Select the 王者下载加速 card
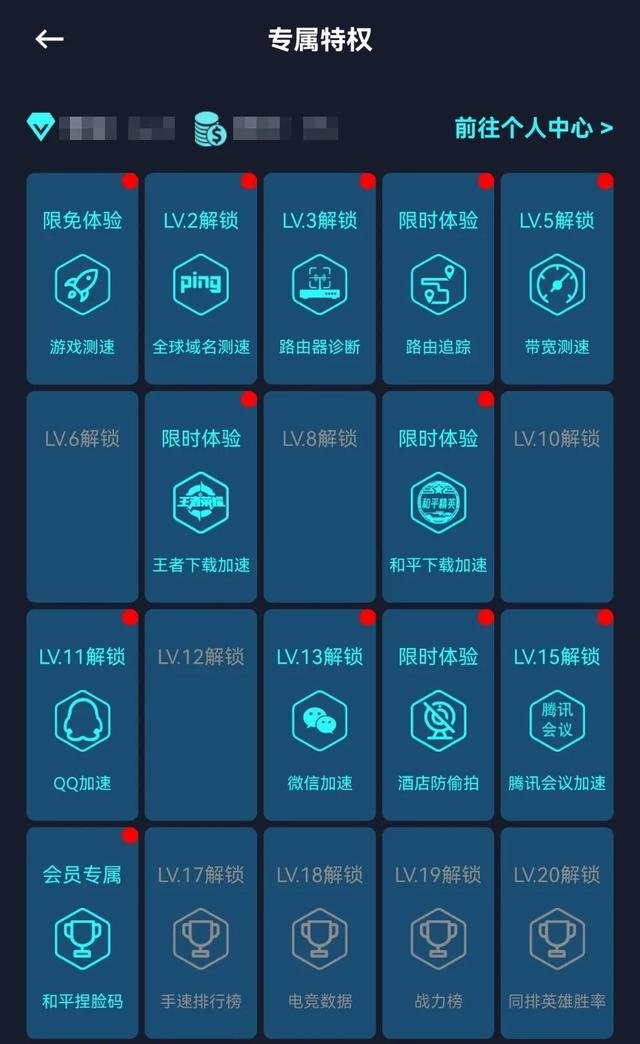This screenshot has height=1044, width=640. coord(201,498)
